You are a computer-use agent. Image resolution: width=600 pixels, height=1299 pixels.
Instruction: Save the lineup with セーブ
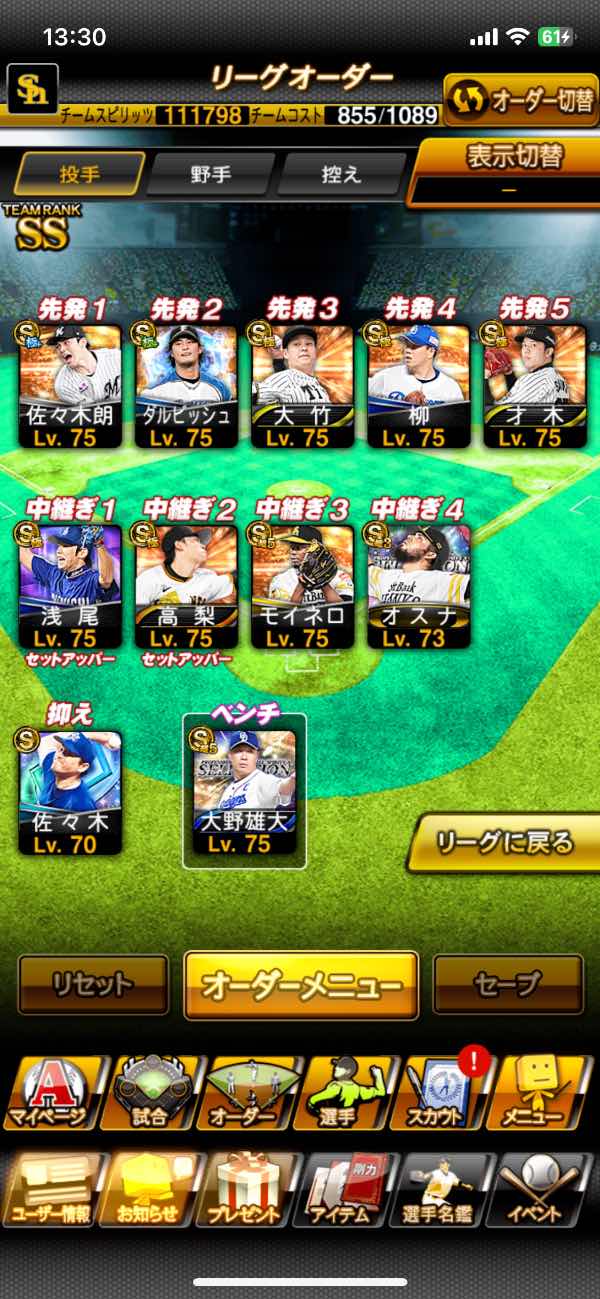pos(508,985)
